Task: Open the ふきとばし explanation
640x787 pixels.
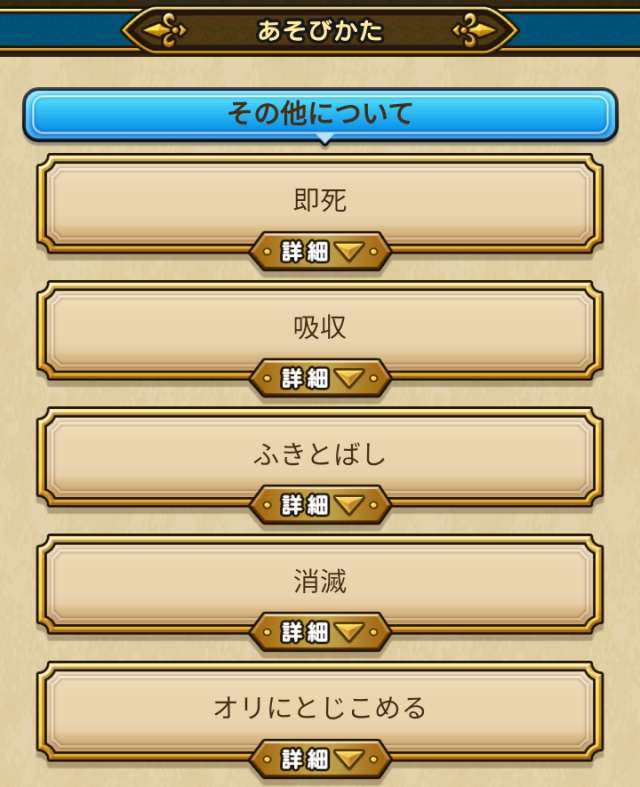Action: pyautogui.click(x=319, y=505)
